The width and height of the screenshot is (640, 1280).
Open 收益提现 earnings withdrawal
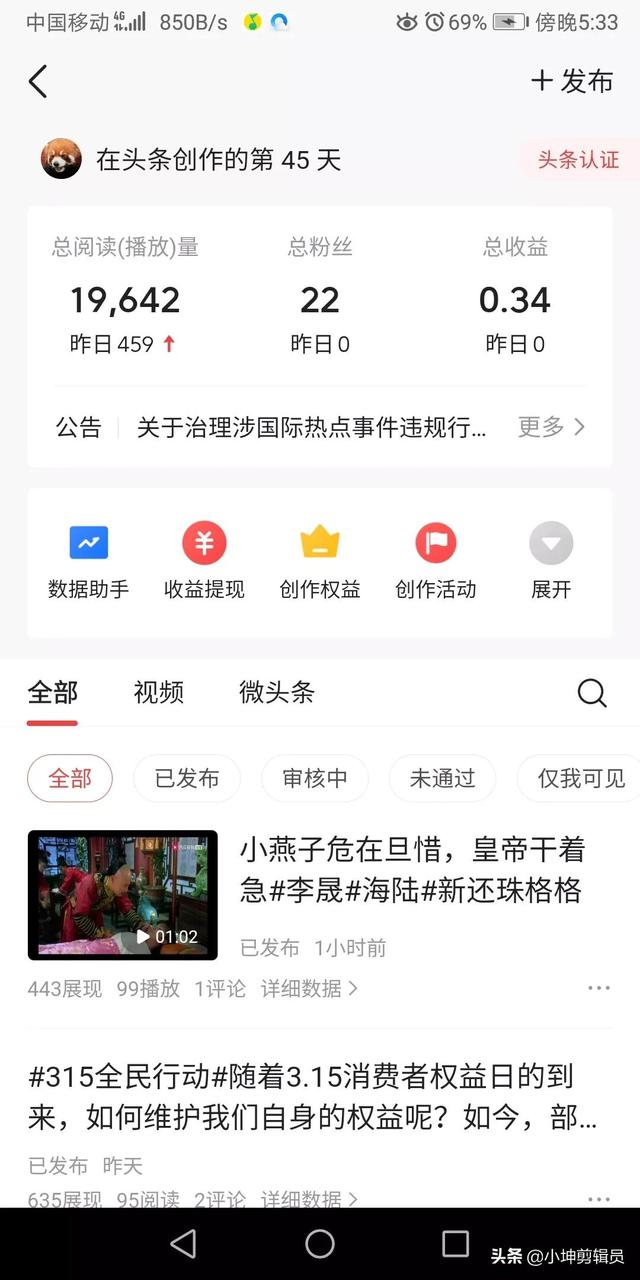coord(204,561)
